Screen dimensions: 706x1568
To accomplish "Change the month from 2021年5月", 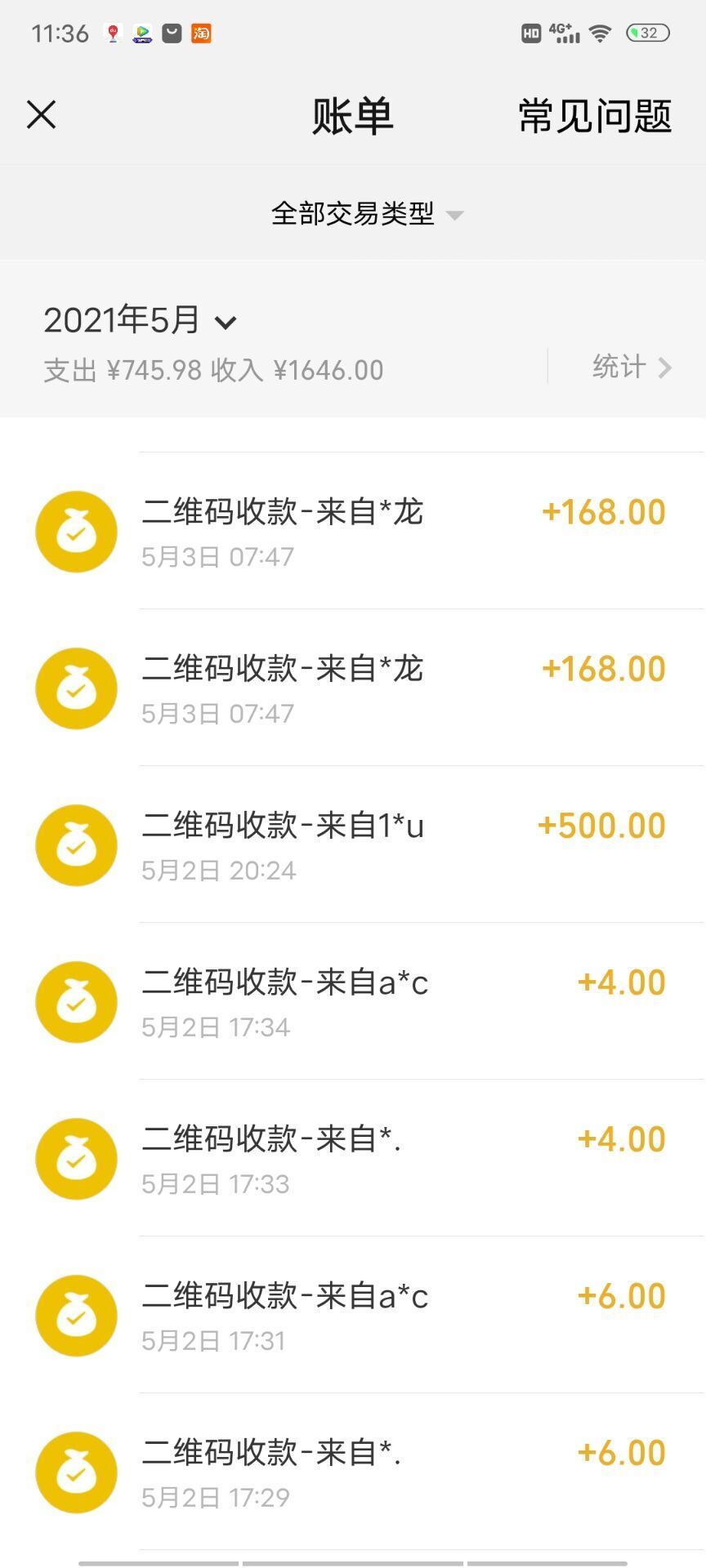I will (140, 320).
